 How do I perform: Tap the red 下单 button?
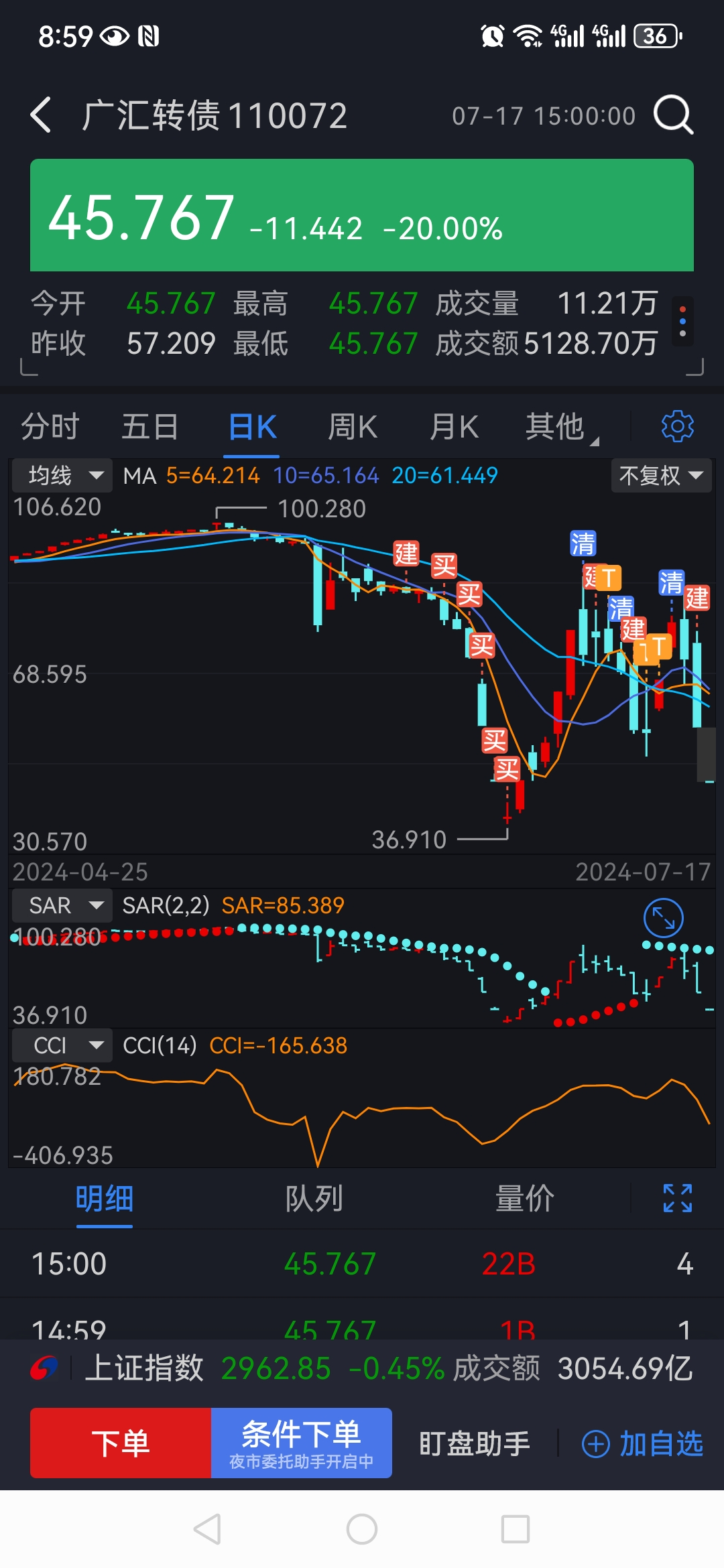121,1443
